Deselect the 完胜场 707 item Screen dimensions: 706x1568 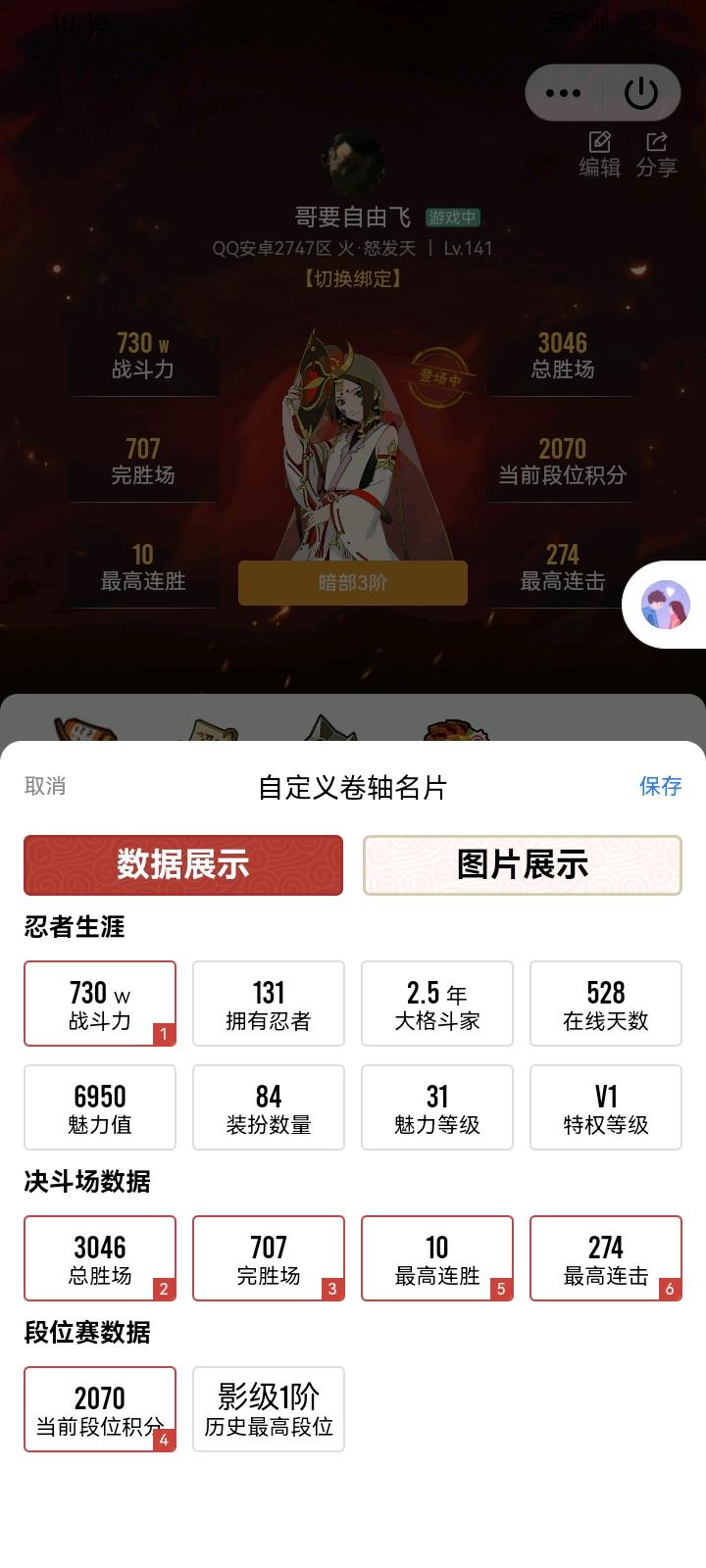269,1258
